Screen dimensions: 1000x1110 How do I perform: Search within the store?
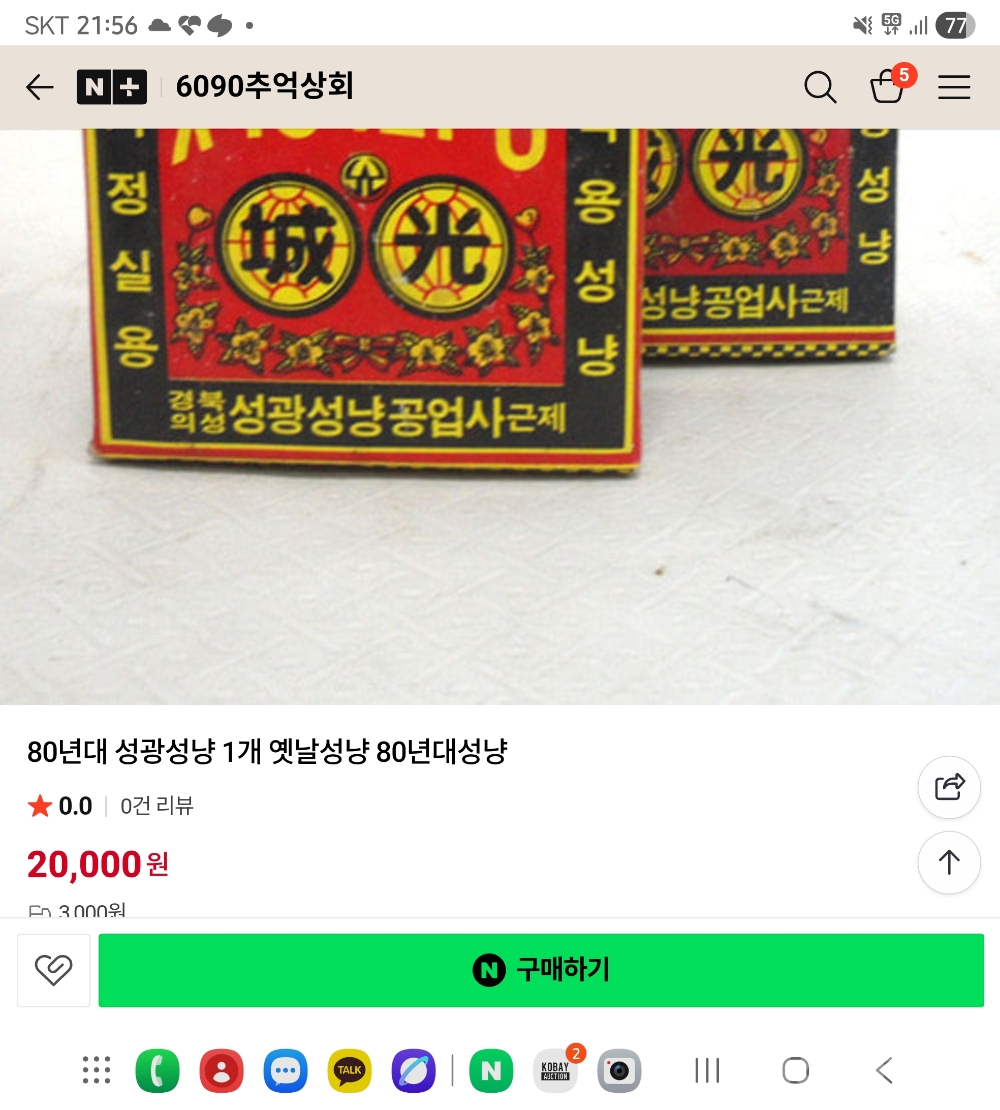[x=820, y=88]
